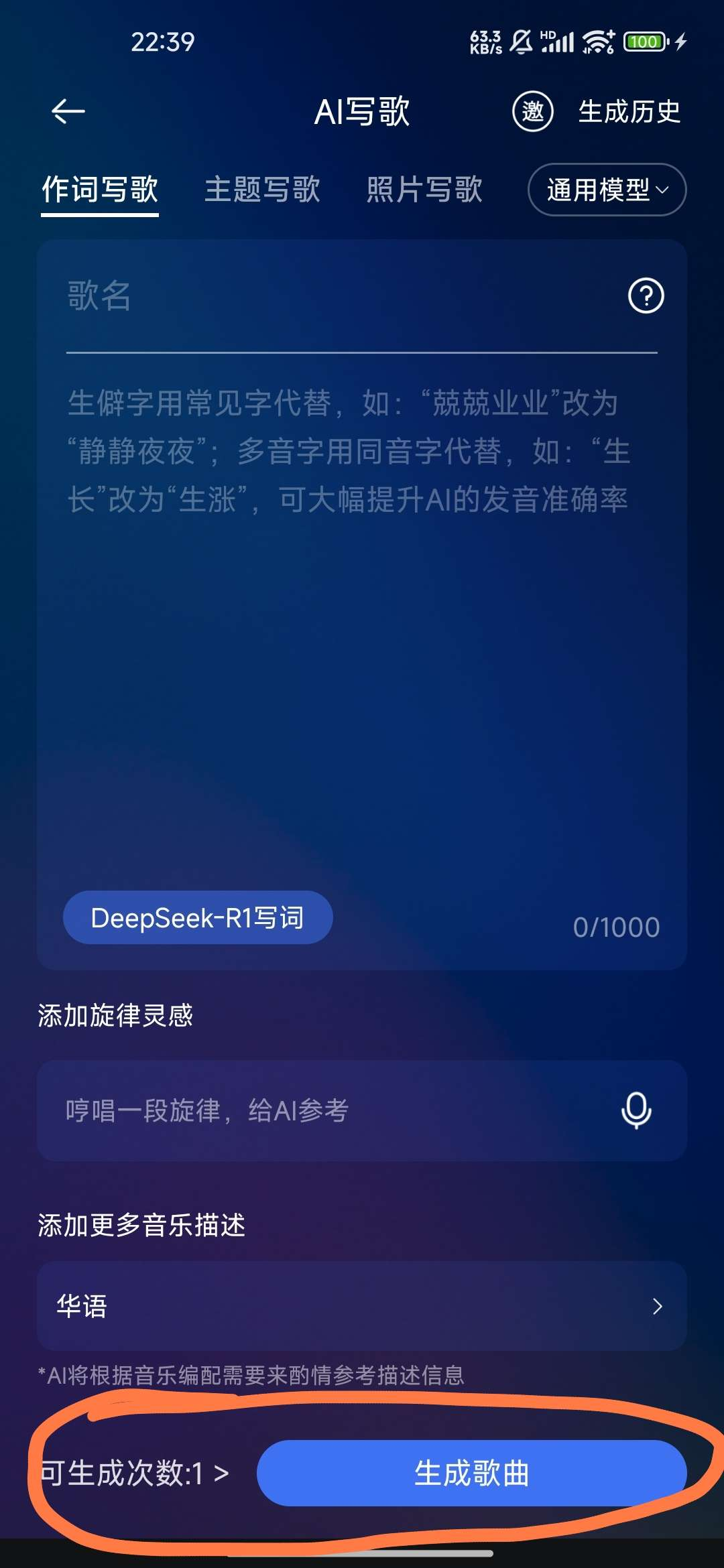Open 生成历史 generation history
Screen dimensions: 724x1568
click(629, 111)
